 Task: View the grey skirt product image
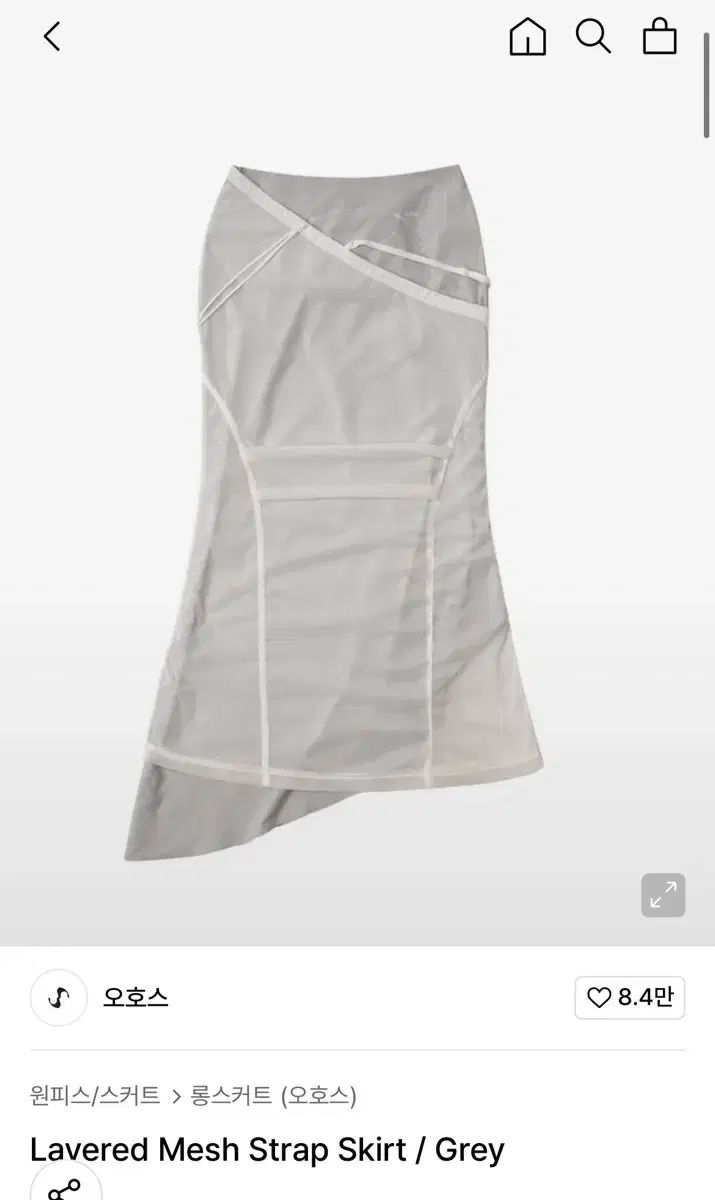(x=340, y=500)
